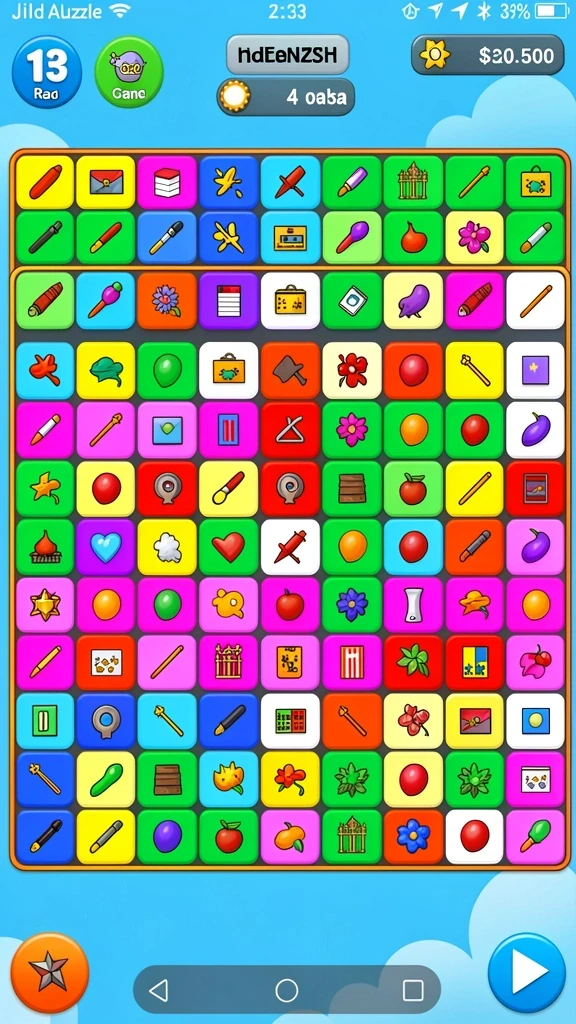The height and width of the screenshot is (1024, 576).
Task: Tap the blue 13 level badge
Action: pyautogui.click(x=47, y=72)
